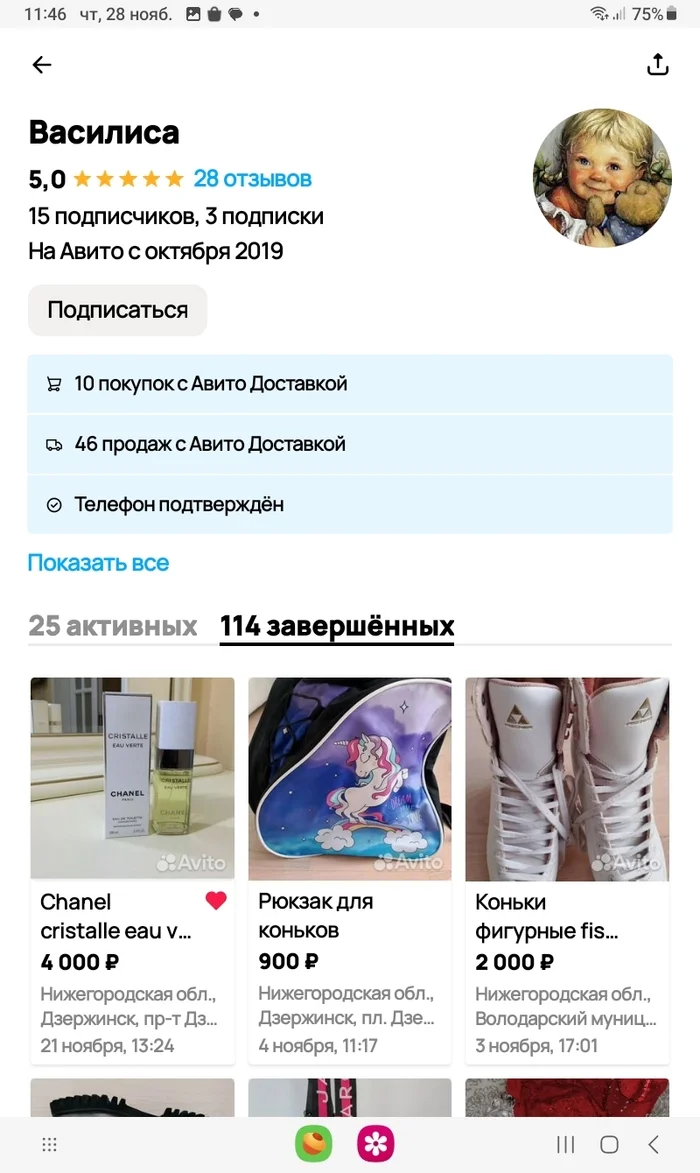Share Василиса's profile
700x1173 pixels.
(x=657, y=65)
